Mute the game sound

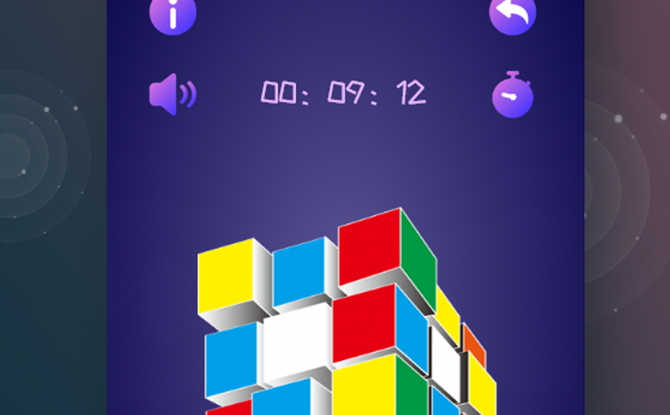pos(172,95)
